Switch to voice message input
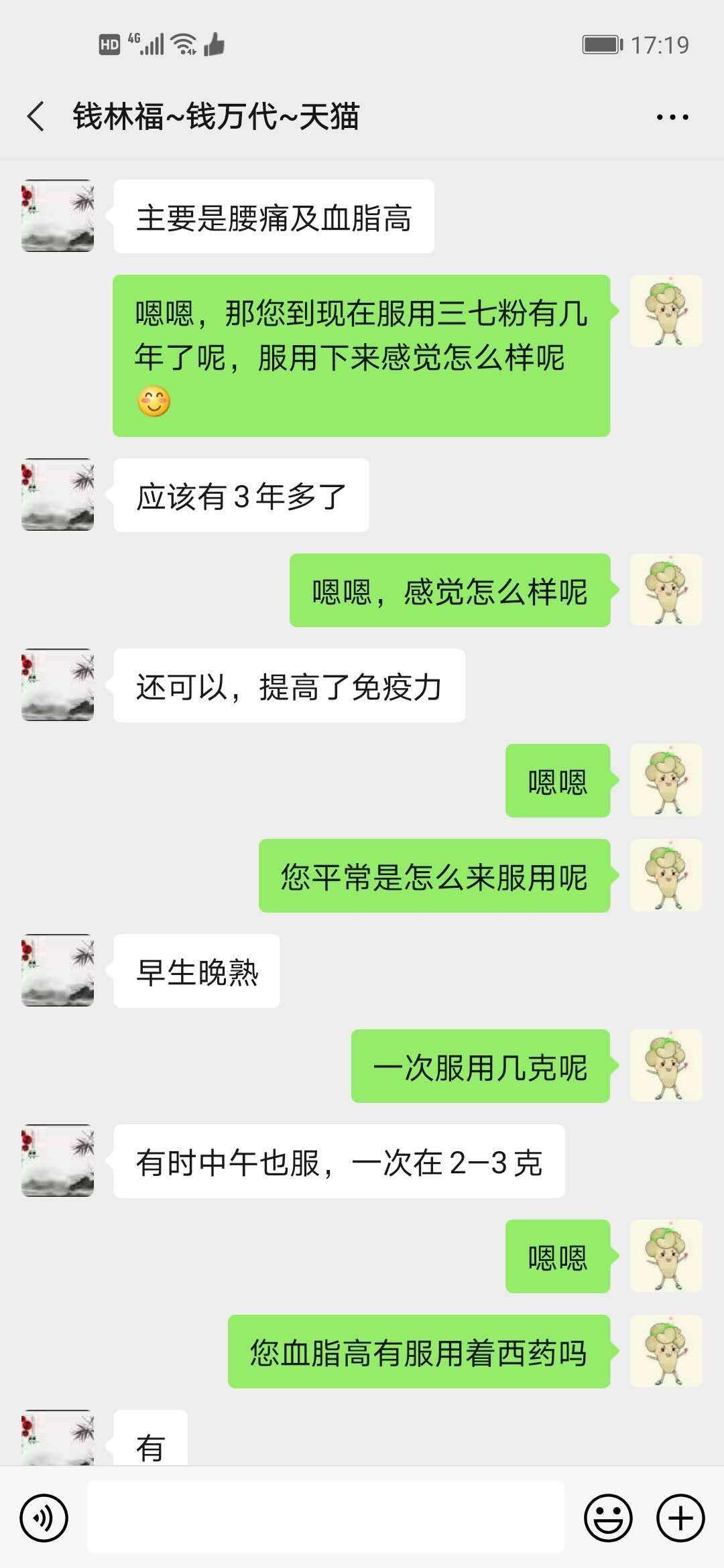Image resolution: width=724 pixels, height=1568 pixels. pyautogui.click(x=44, y=1518)
